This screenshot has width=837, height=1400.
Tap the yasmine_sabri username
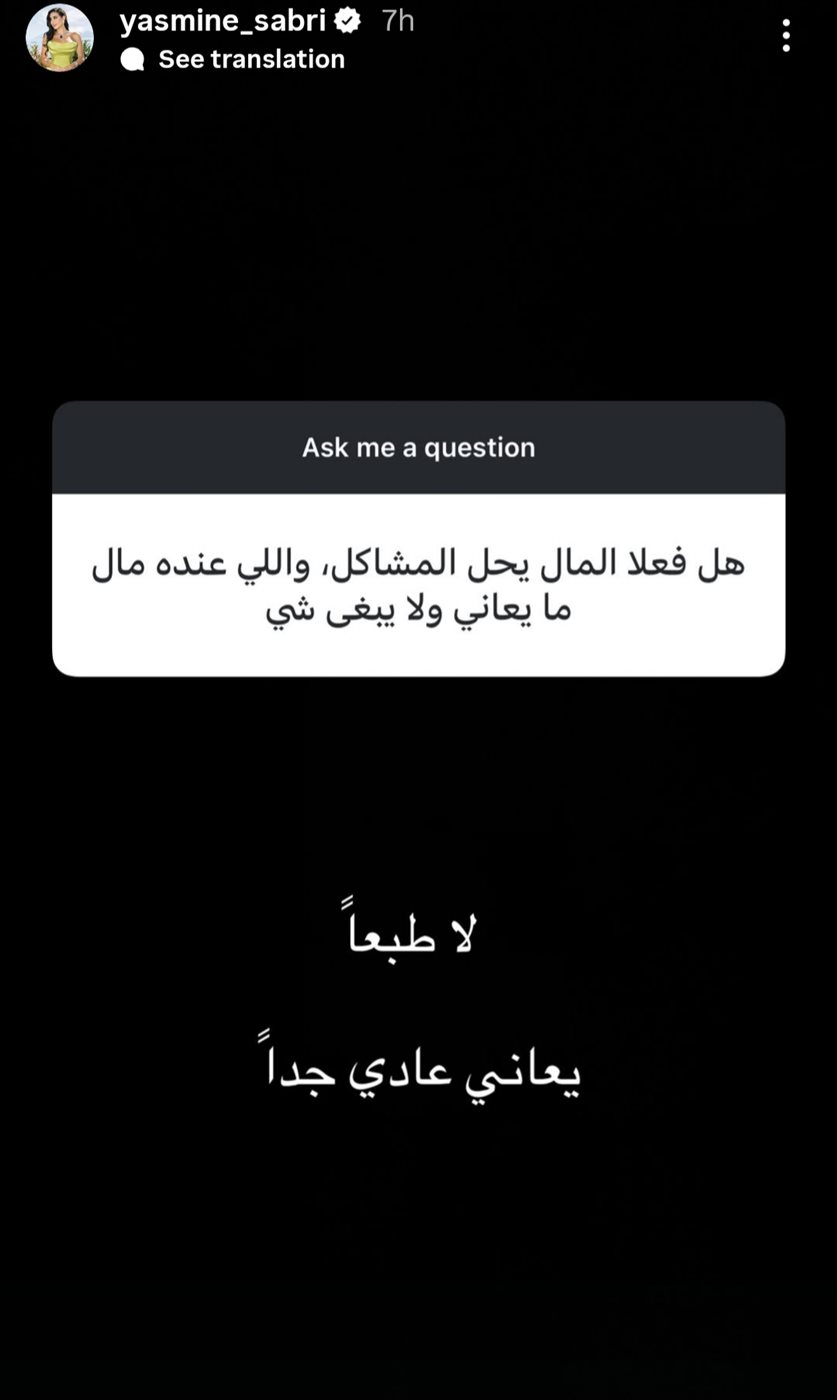222,20
